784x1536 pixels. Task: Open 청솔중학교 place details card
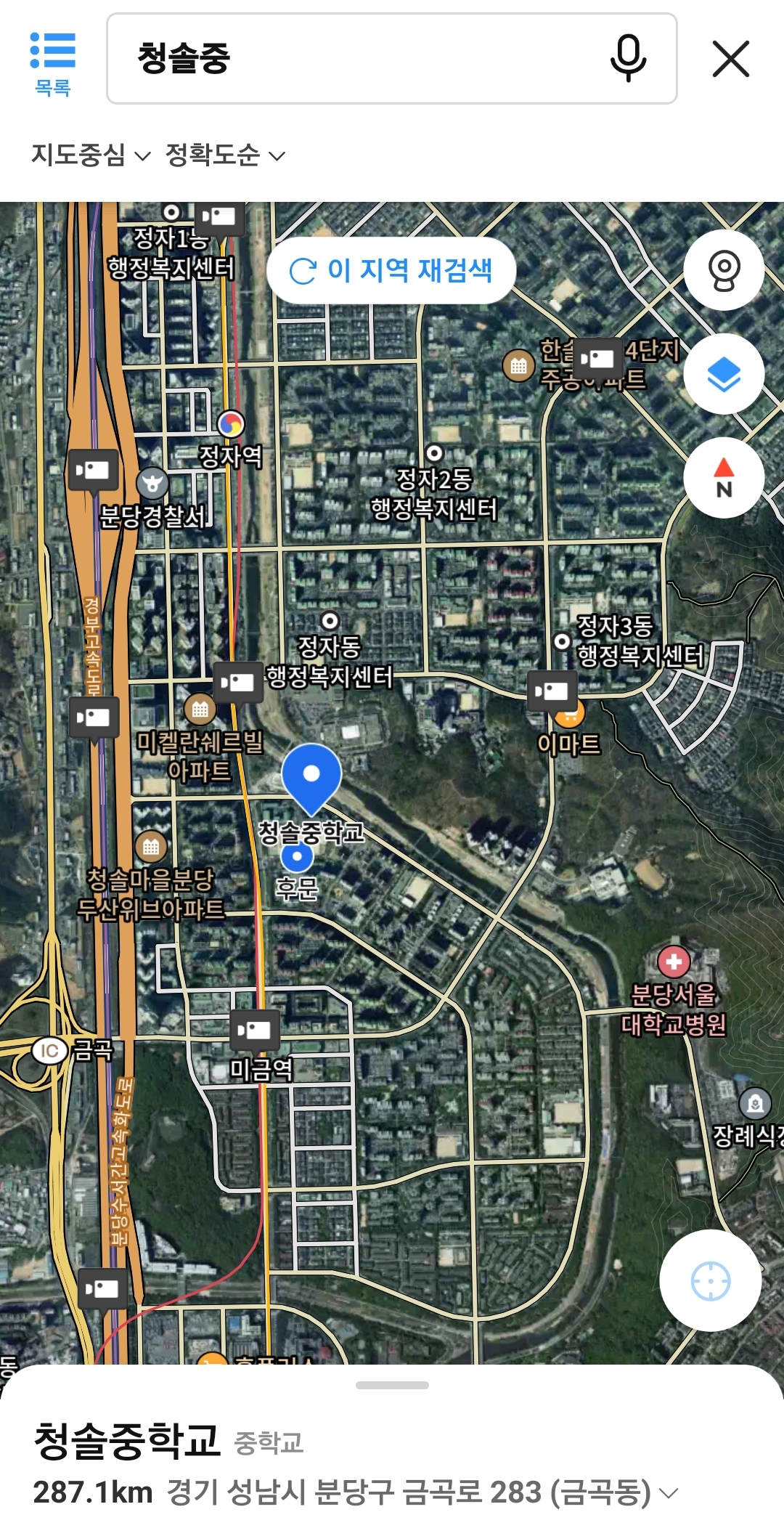[128, 1440]
